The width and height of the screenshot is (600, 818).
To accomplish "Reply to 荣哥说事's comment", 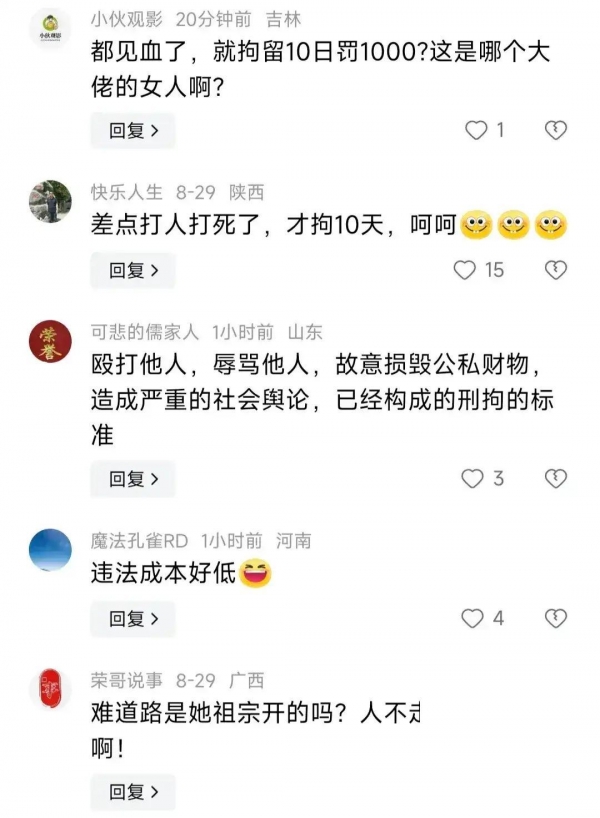I will pyautogui.click(x=133, y=792).
